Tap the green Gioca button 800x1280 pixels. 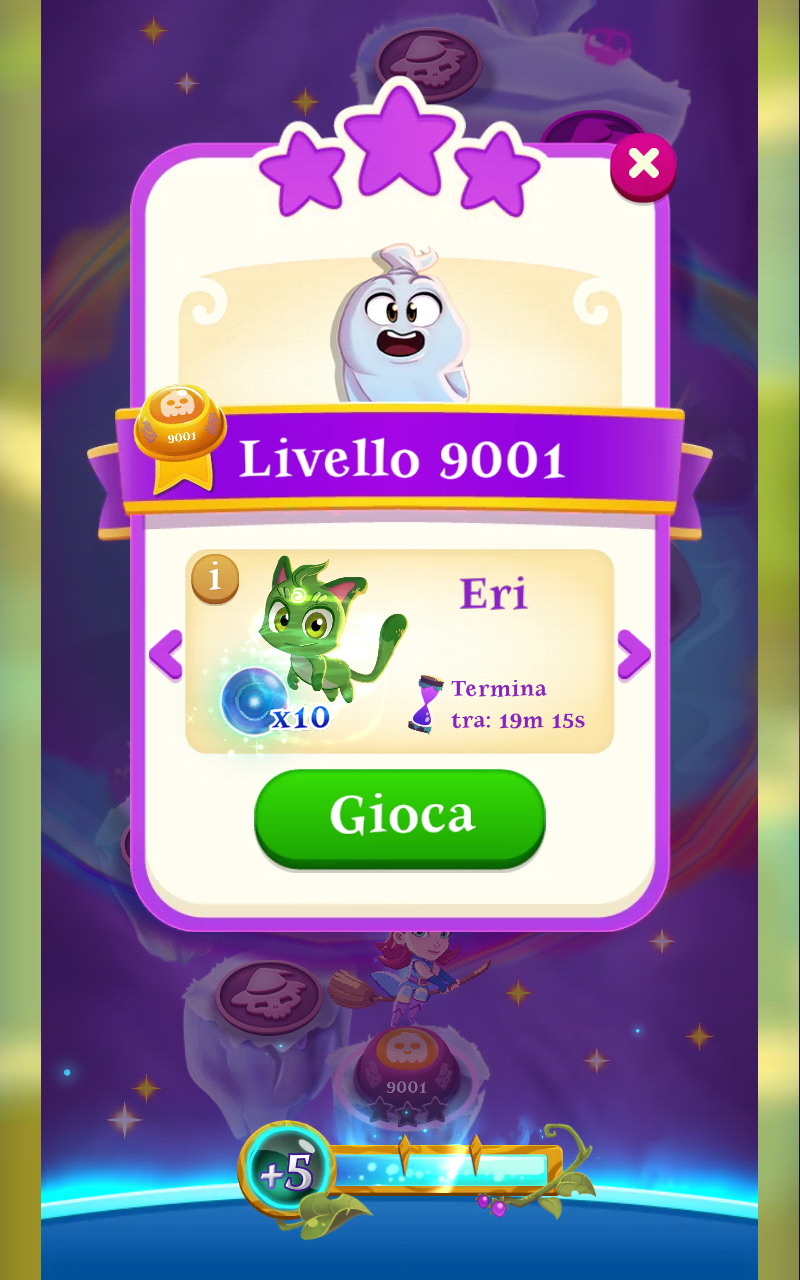400,815
